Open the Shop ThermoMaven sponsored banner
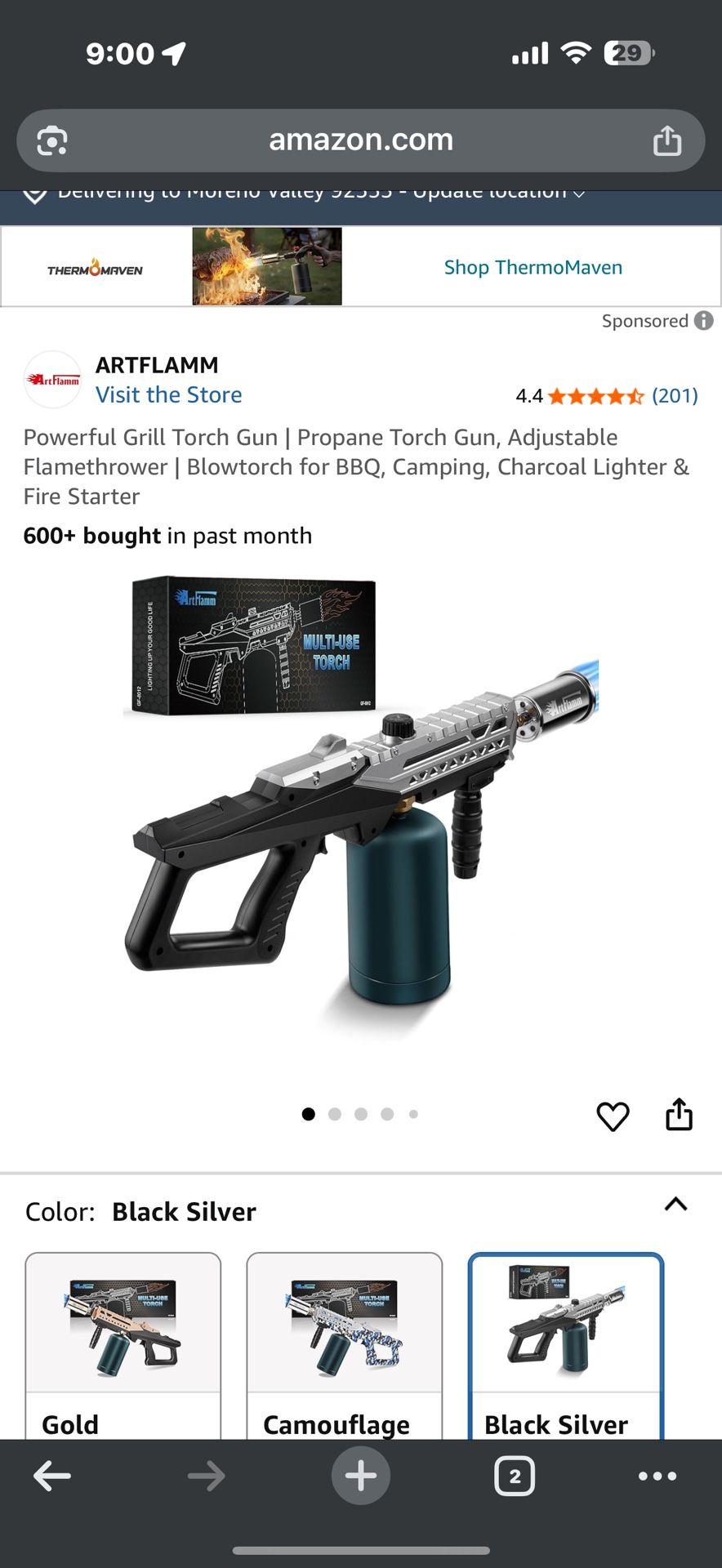This screenshot has width=722, height=1568. click(x=533, y=267)
